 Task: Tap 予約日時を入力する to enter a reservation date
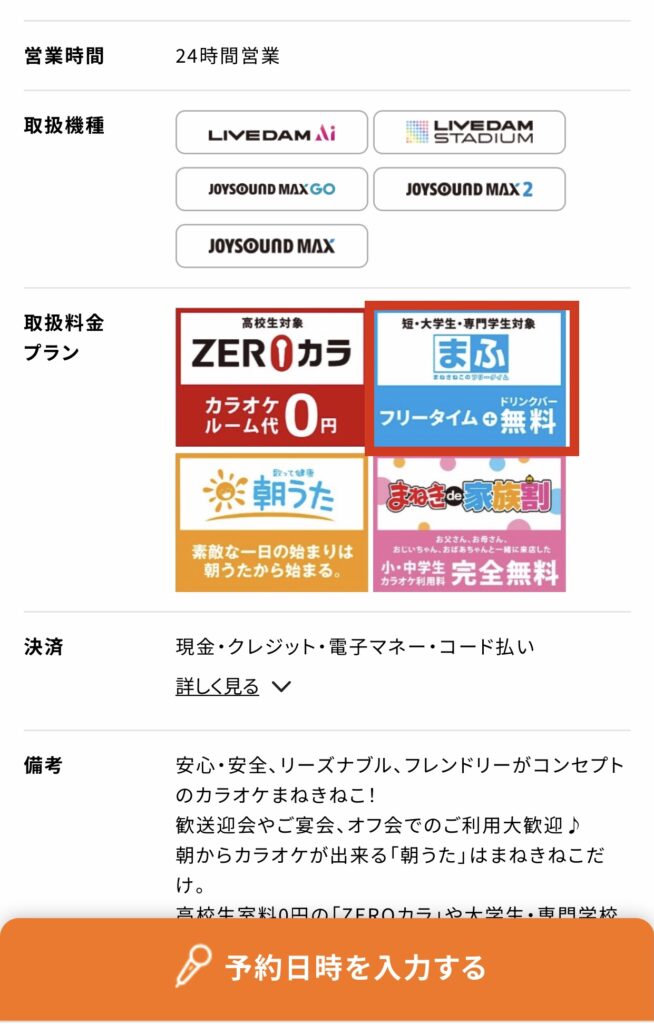[327, 967]
